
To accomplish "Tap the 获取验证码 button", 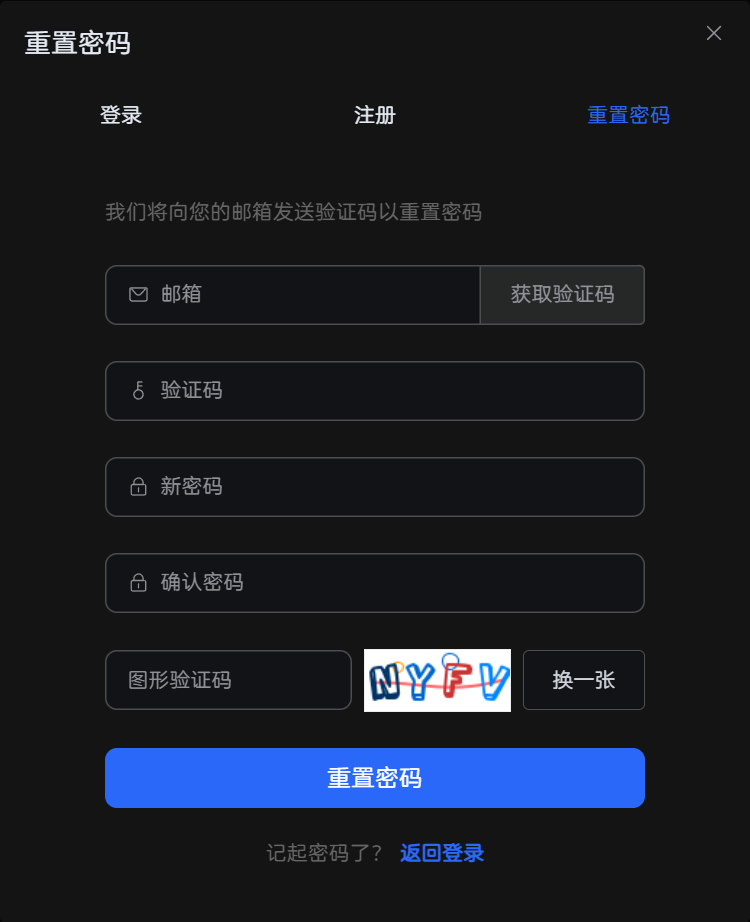I will [562, 295].
